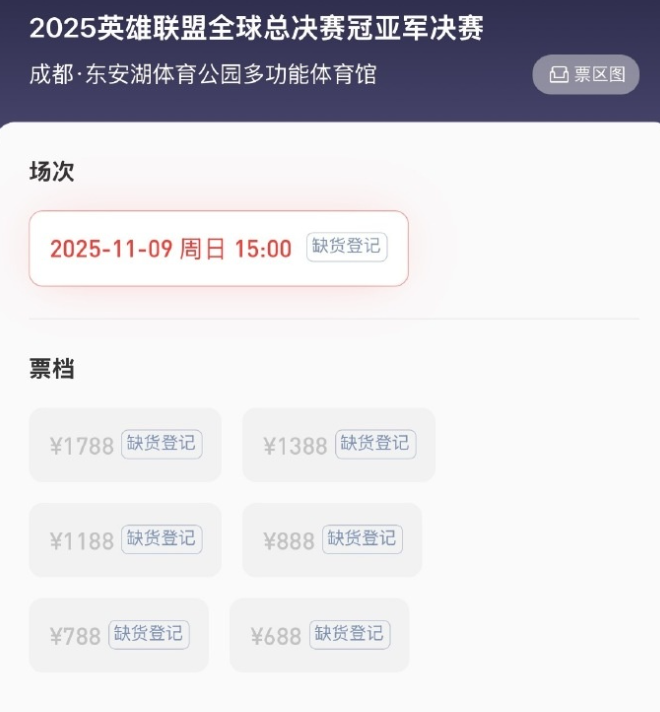Viewport: 660px width, 712px height.
Task: Select the ¥688 ticket tier
Action: tap(319, 635)
